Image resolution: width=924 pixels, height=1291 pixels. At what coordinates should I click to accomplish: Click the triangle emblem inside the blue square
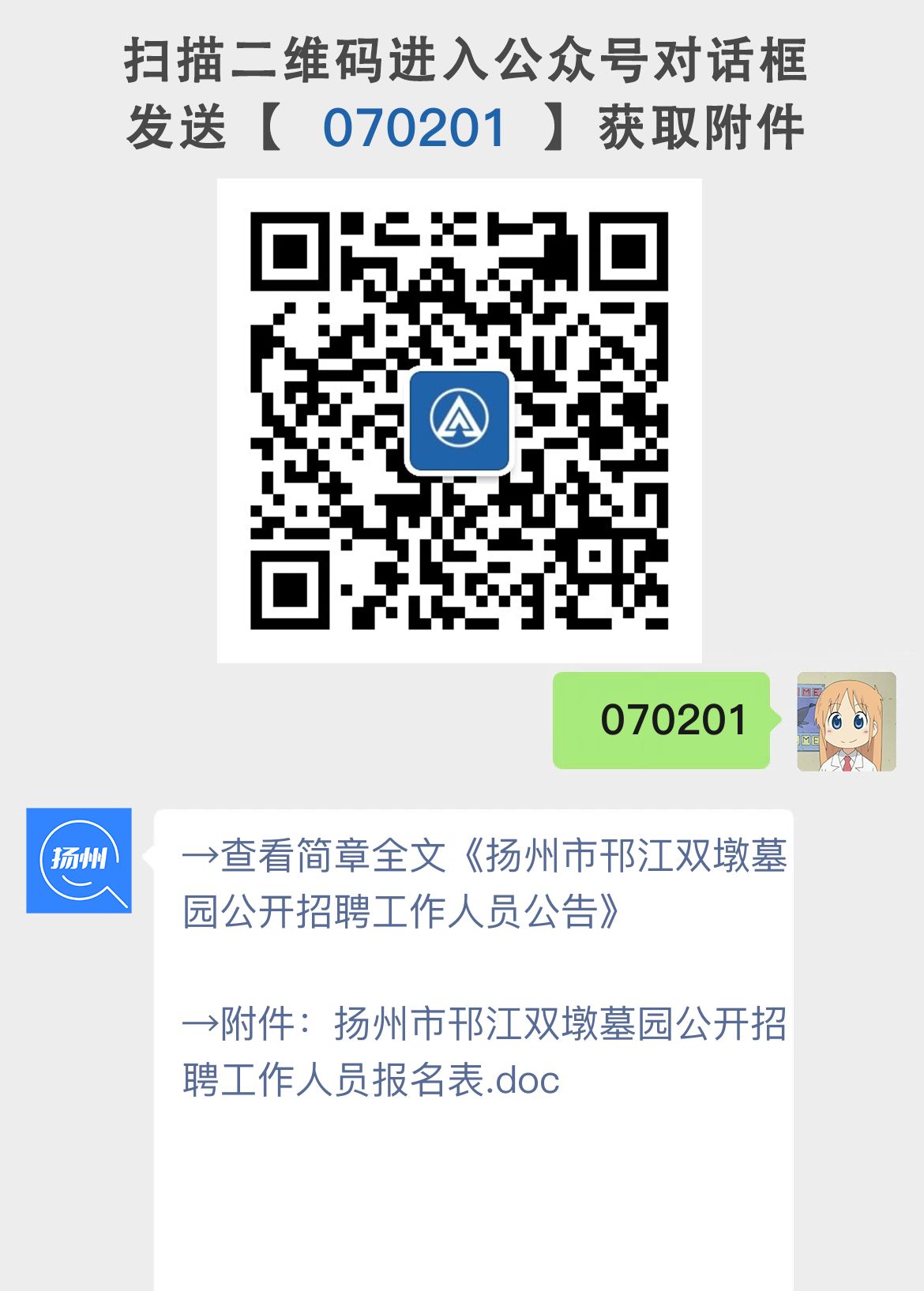coord(459,422)
